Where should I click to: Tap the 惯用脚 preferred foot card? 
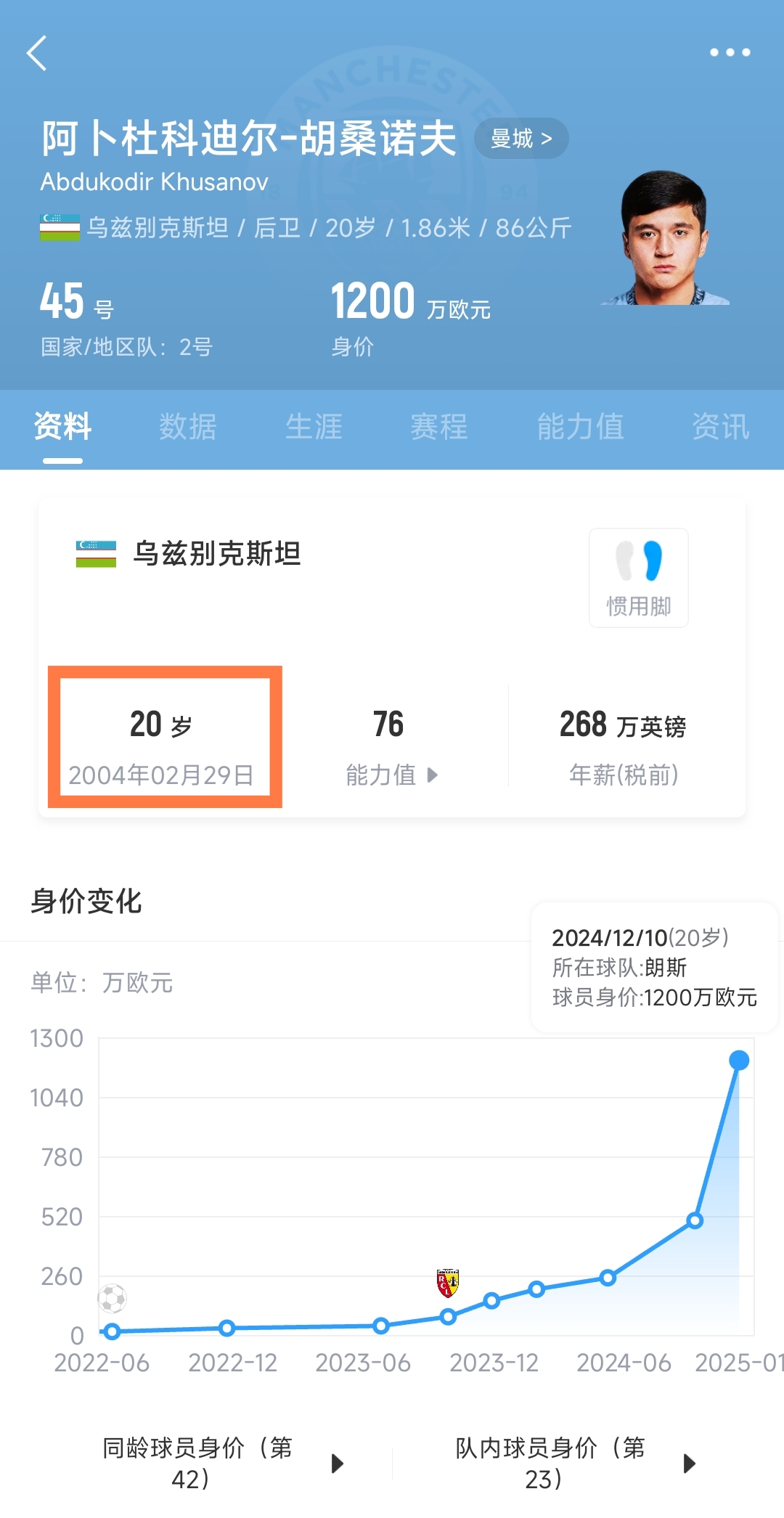(x=638, y=578)
